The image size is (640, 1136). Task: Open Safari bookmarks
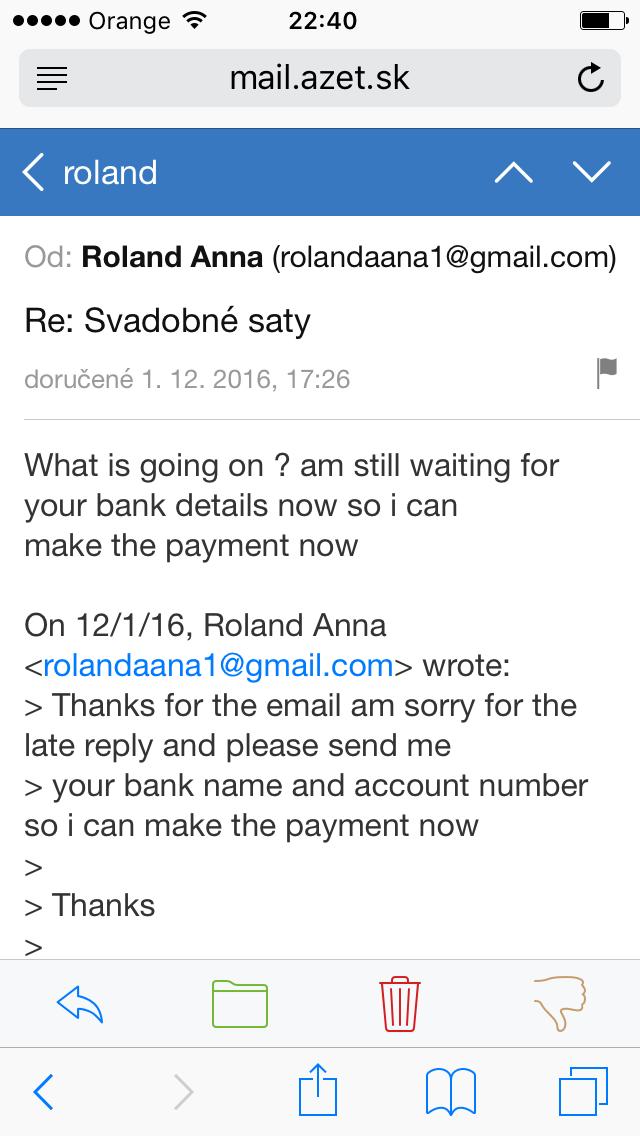[450, 1091]
